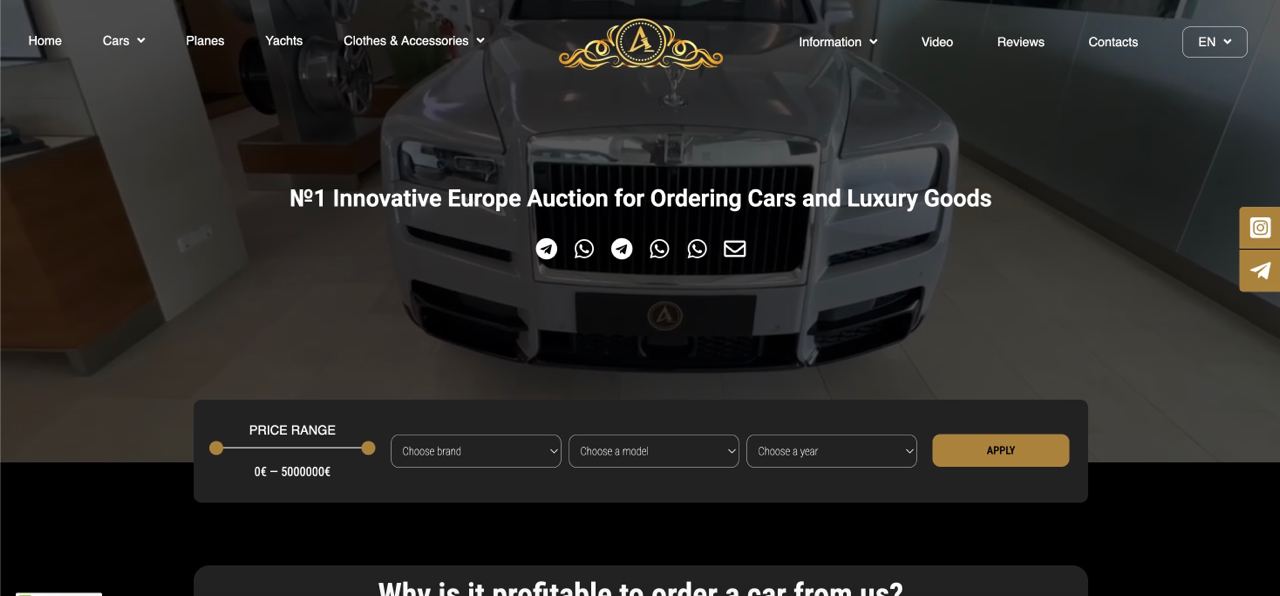
Task: Open the Planes section
Action: pyautogui.click(x=205, y=41)
